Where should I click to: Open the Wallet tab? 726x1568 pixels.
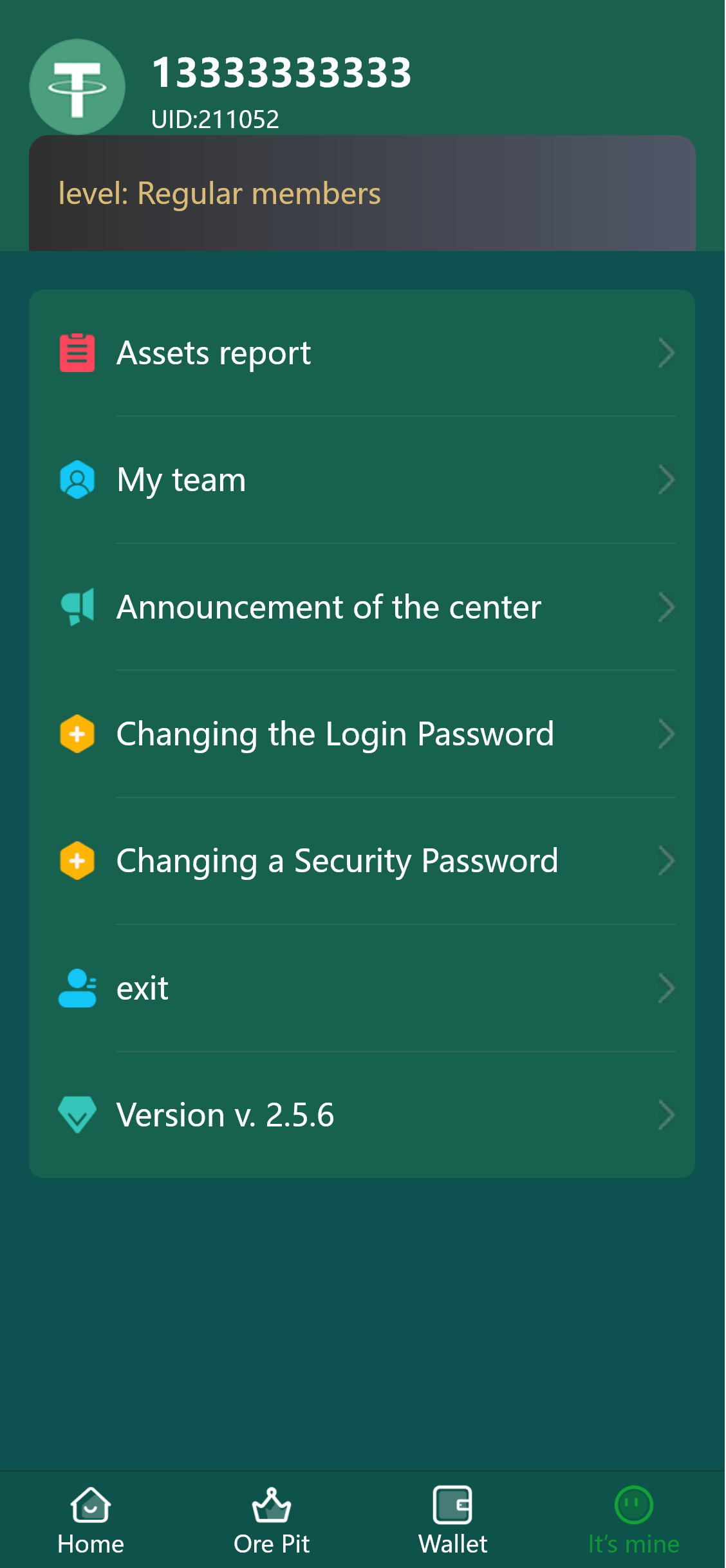[452, 1520]
